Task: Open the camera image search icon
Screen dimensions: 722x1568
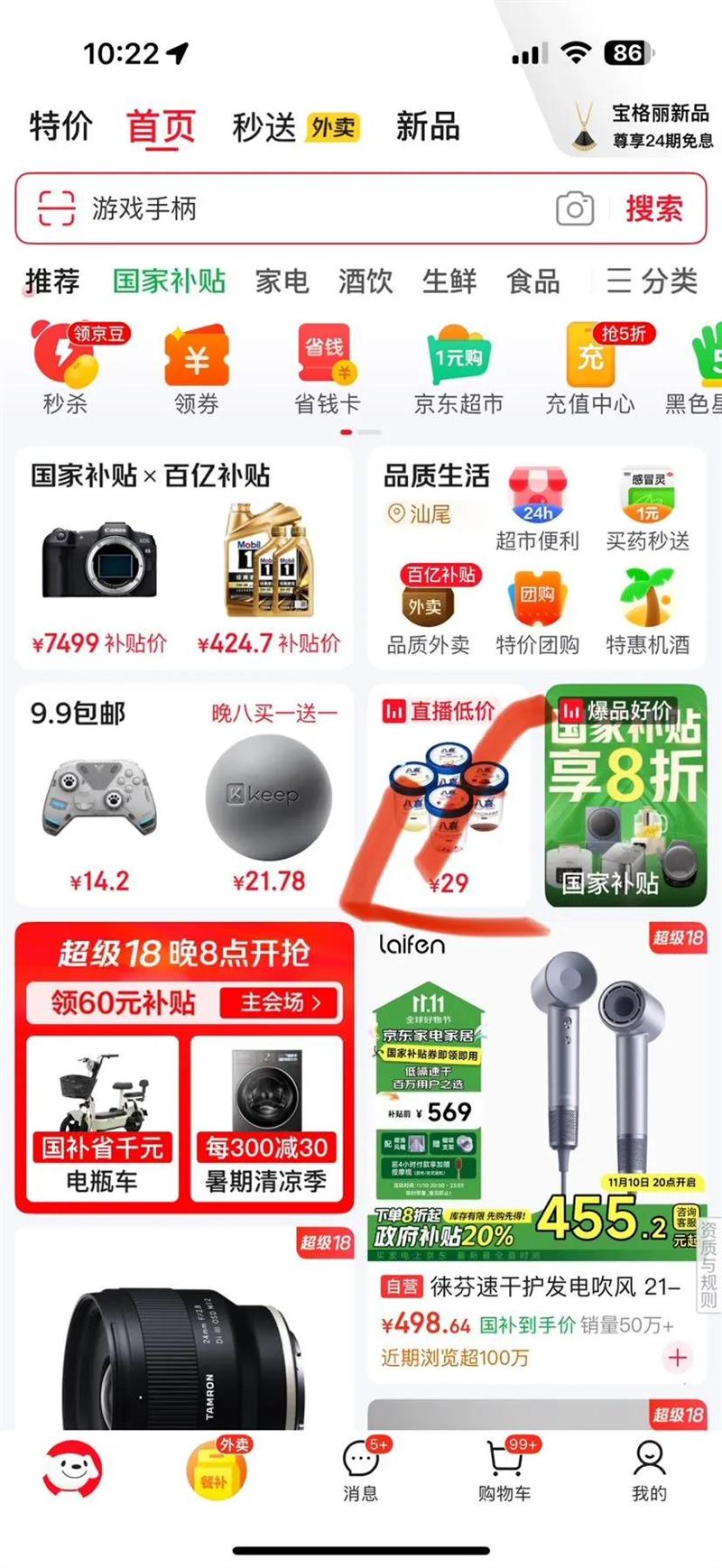Action: click(574, 209)
